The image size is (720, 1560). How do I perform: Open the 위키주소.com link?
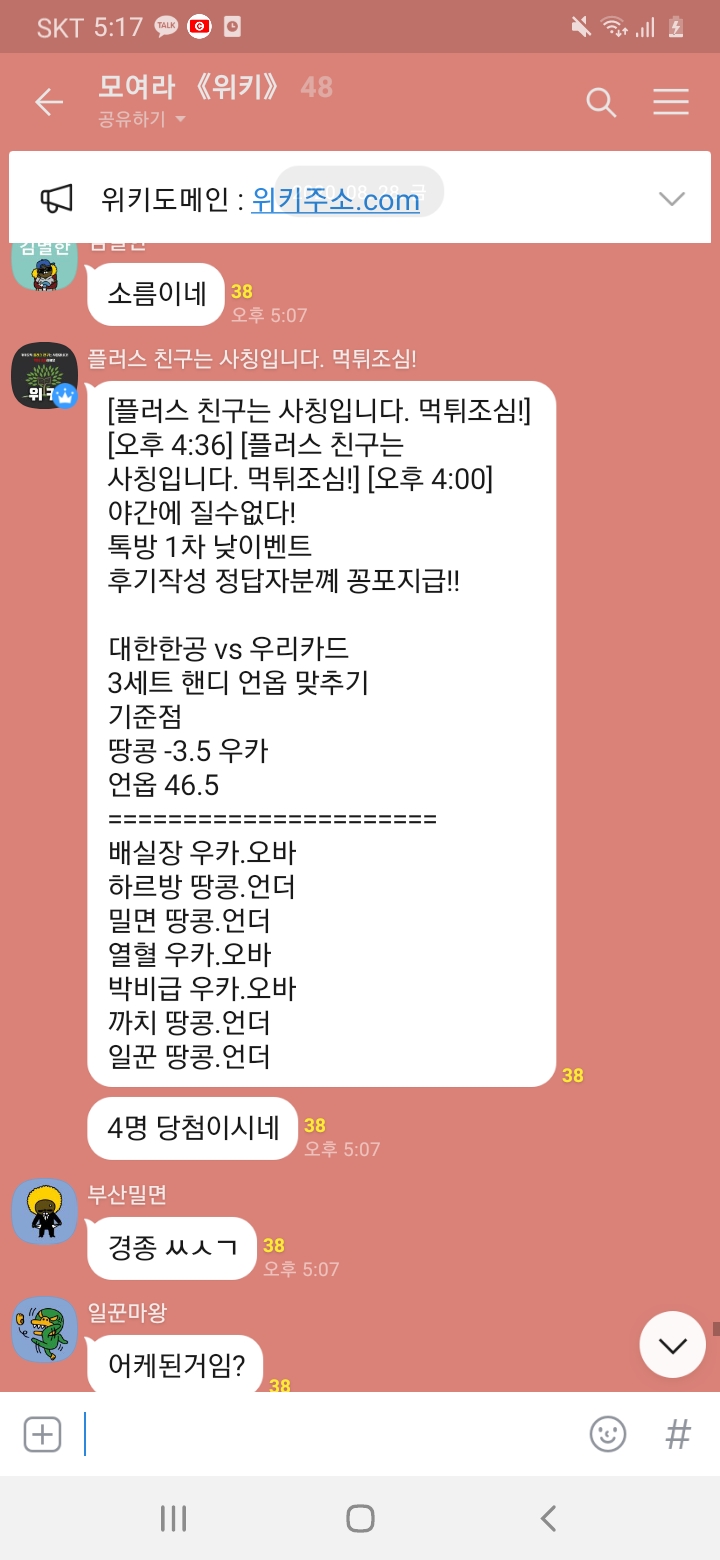[x=335, y=200]
